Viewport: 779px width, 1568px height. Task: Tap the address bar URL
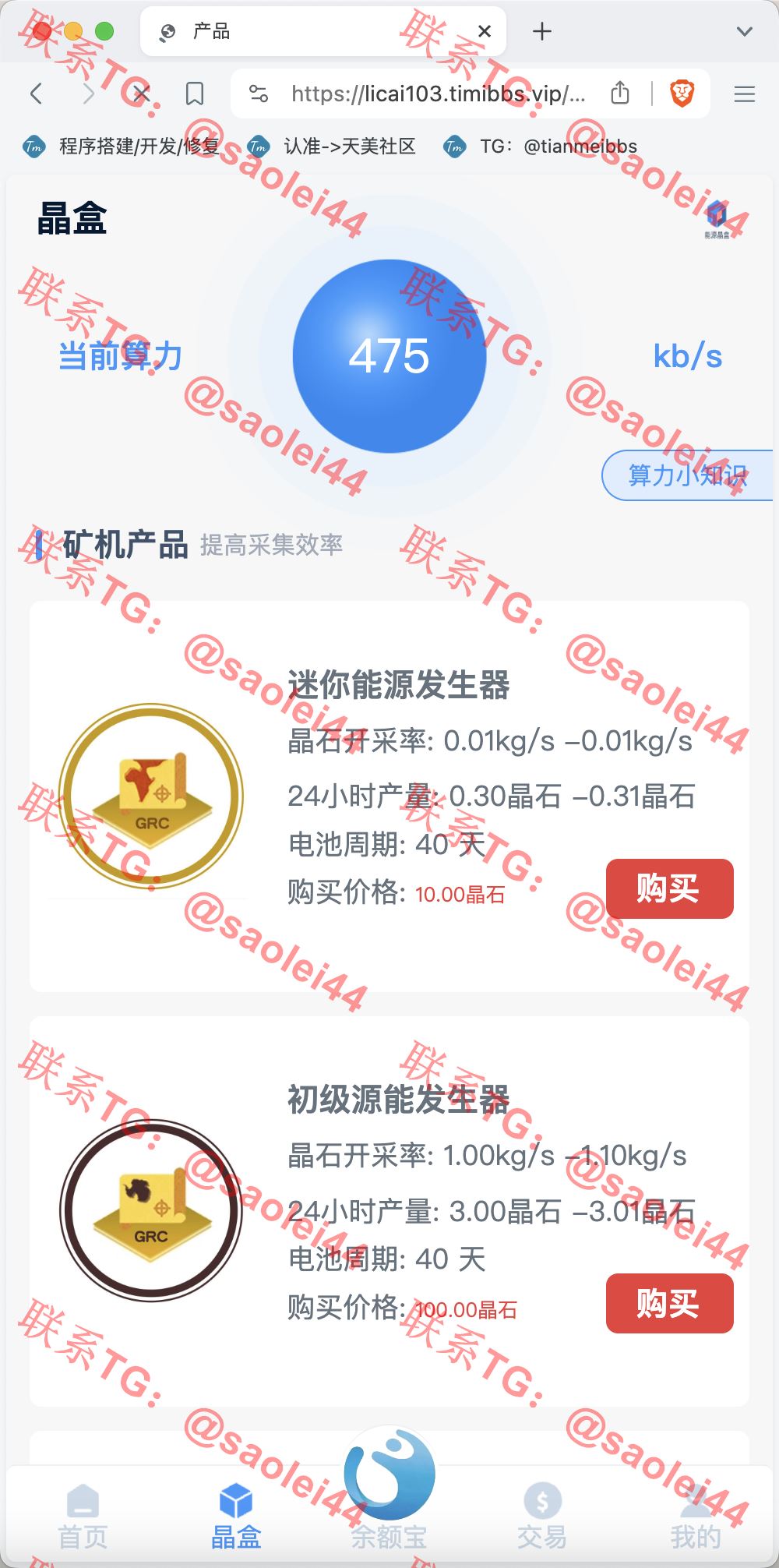pyautogui.click(x=438, y=94)
